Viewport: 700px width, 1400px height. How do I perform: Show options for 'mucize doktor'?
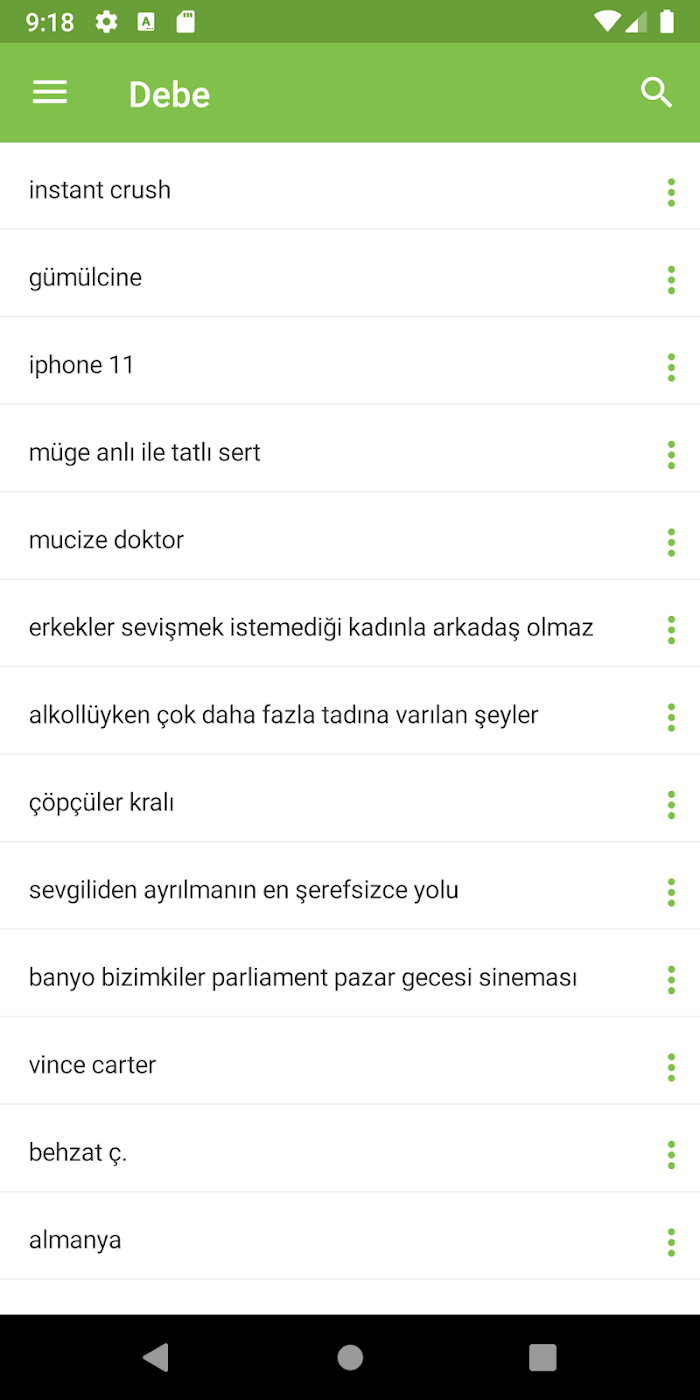coord(671,543)
